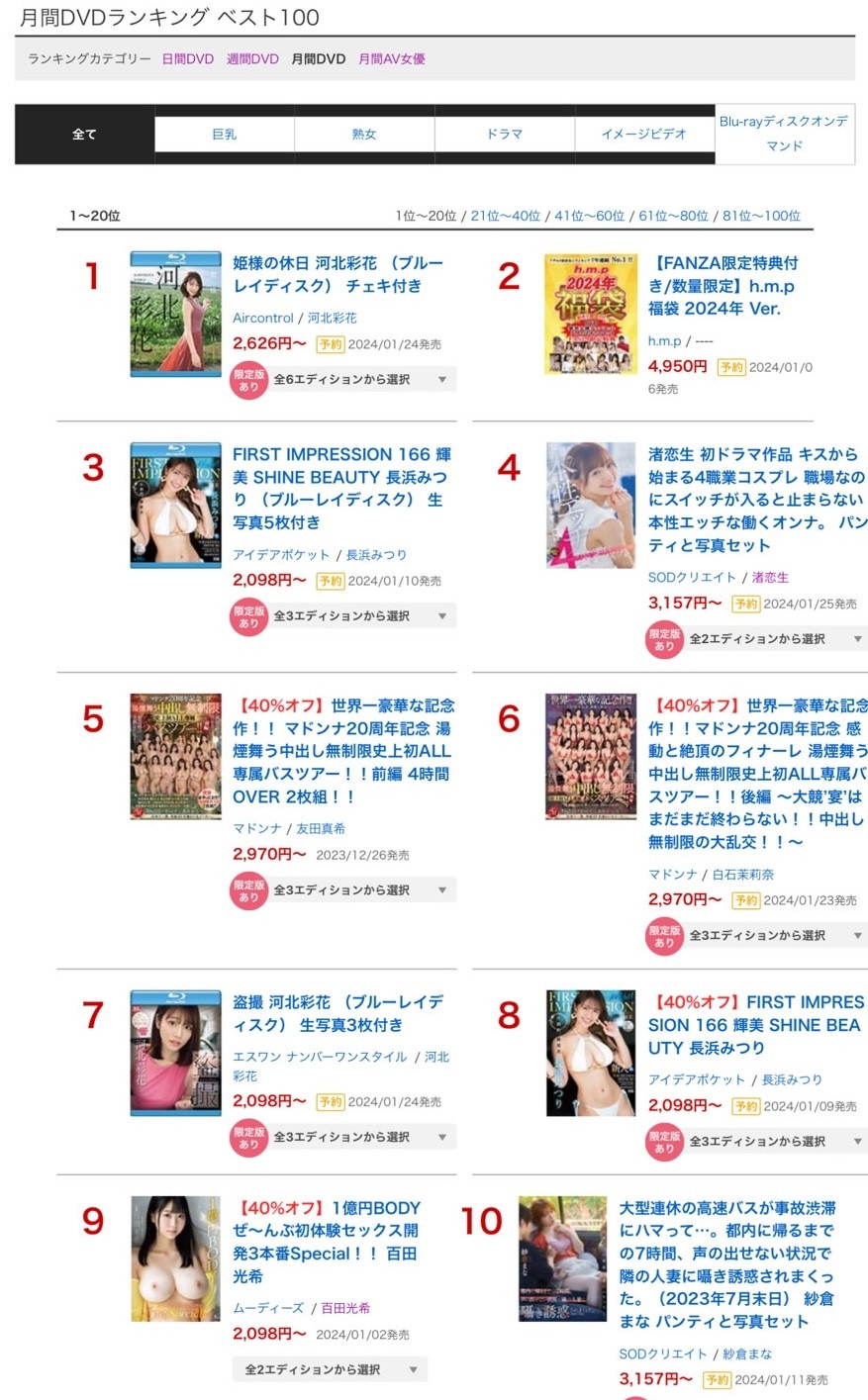Select the Blu-rayディスクオンデマンド tab
This screenshot has width=868, height=1400.
click(784, 134)
